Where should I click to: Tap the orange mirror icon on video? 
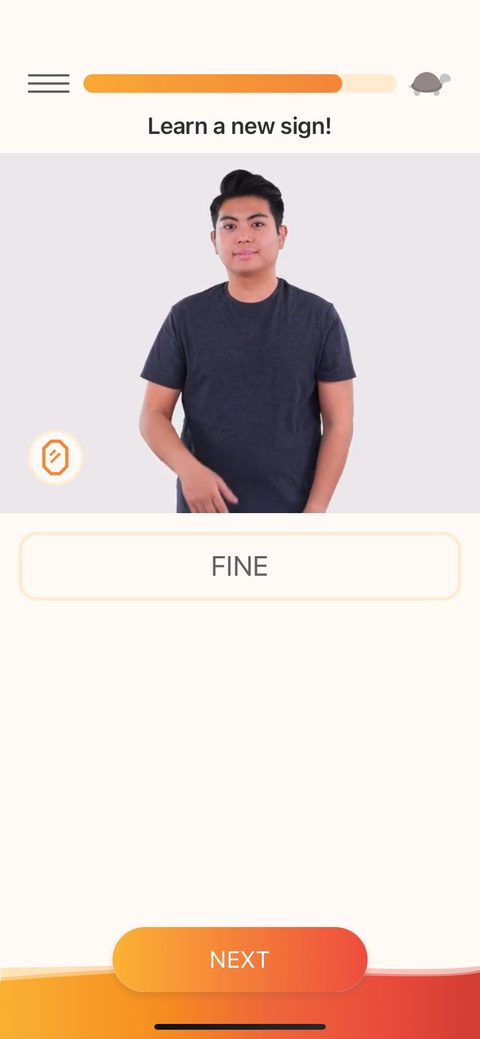point(56,457)
